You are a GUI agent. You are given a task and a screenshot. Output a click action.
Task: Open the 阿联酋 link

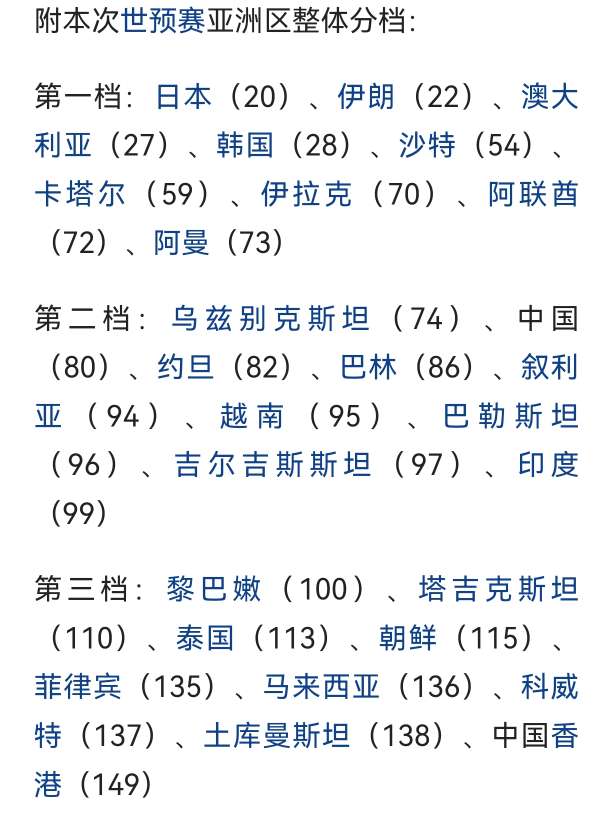point(533,194)
